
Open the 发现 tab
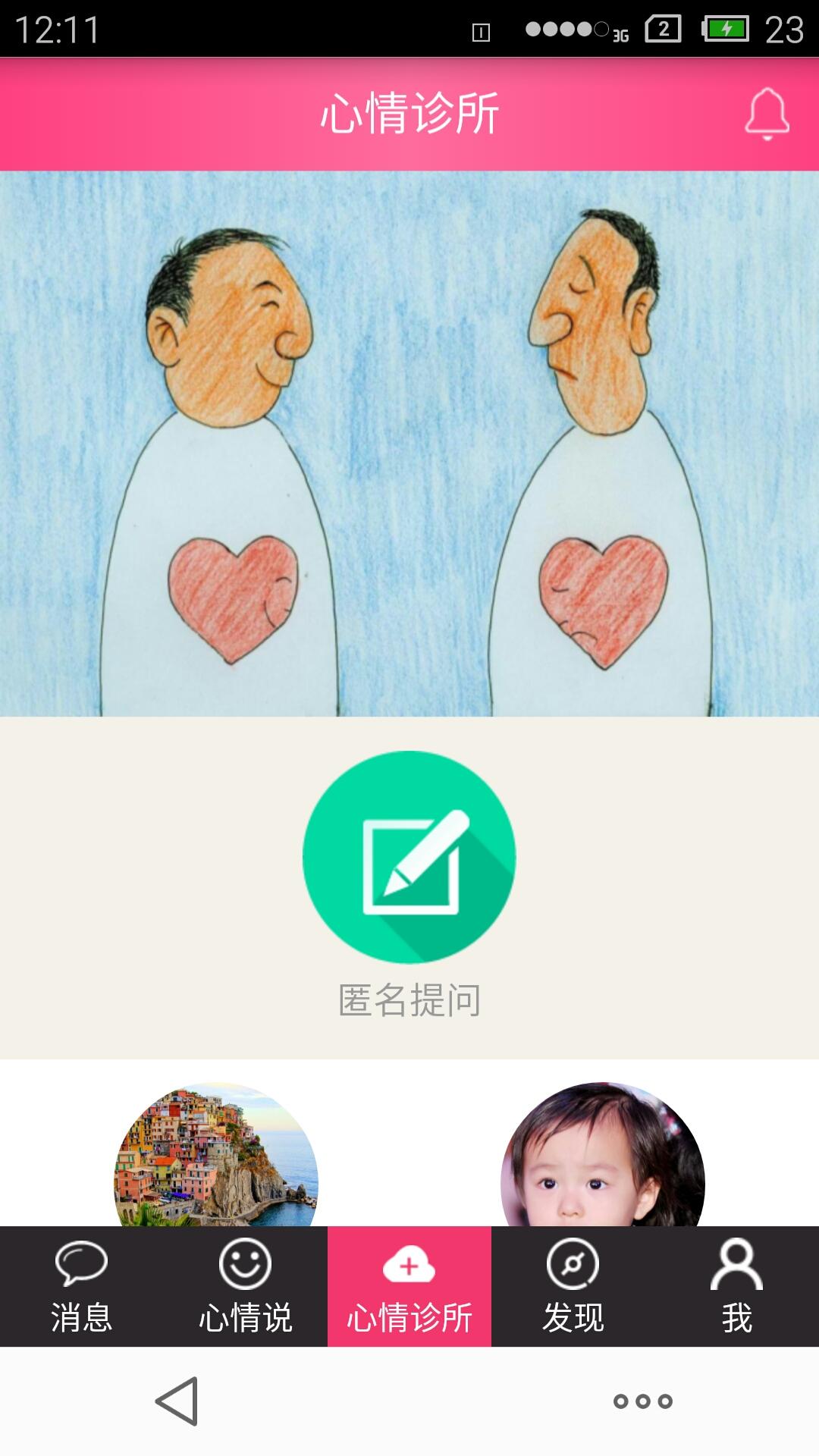click(573, 1287)
